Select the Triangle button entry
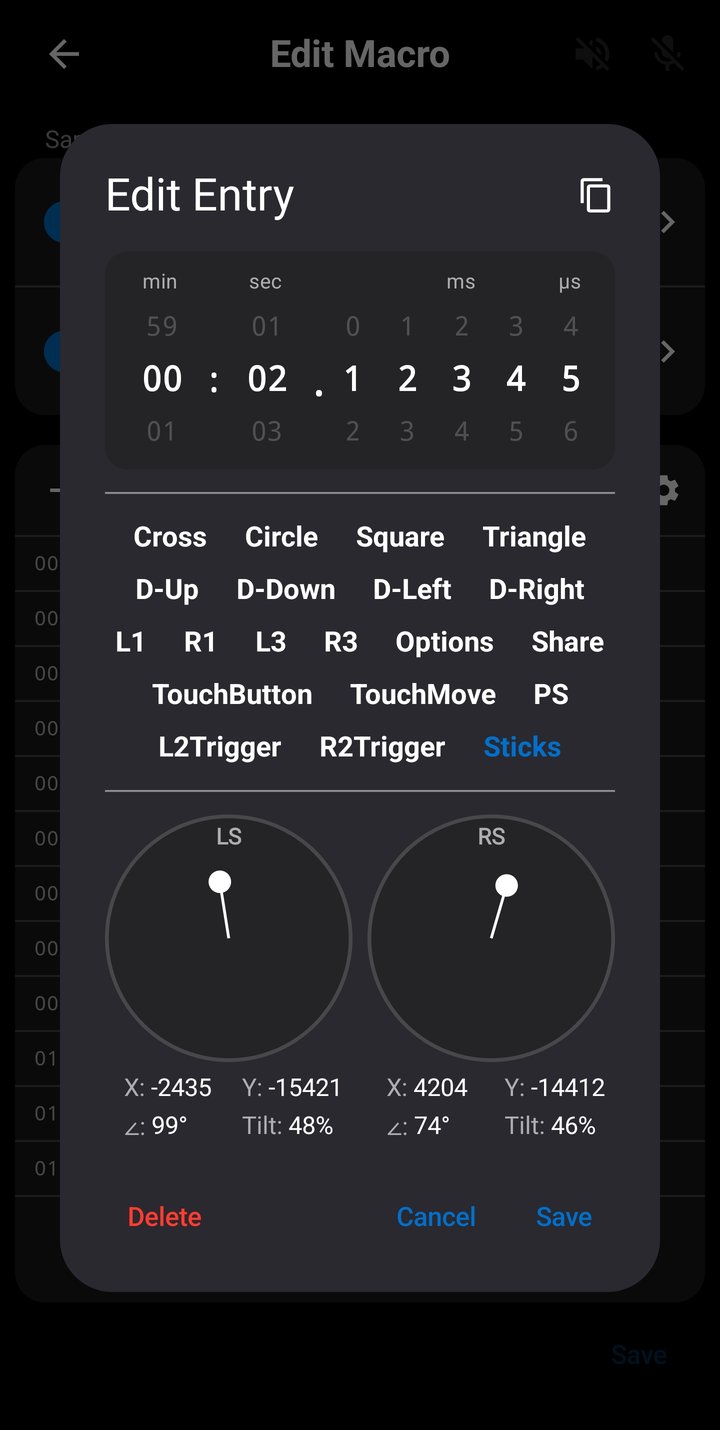 (534, 537)
